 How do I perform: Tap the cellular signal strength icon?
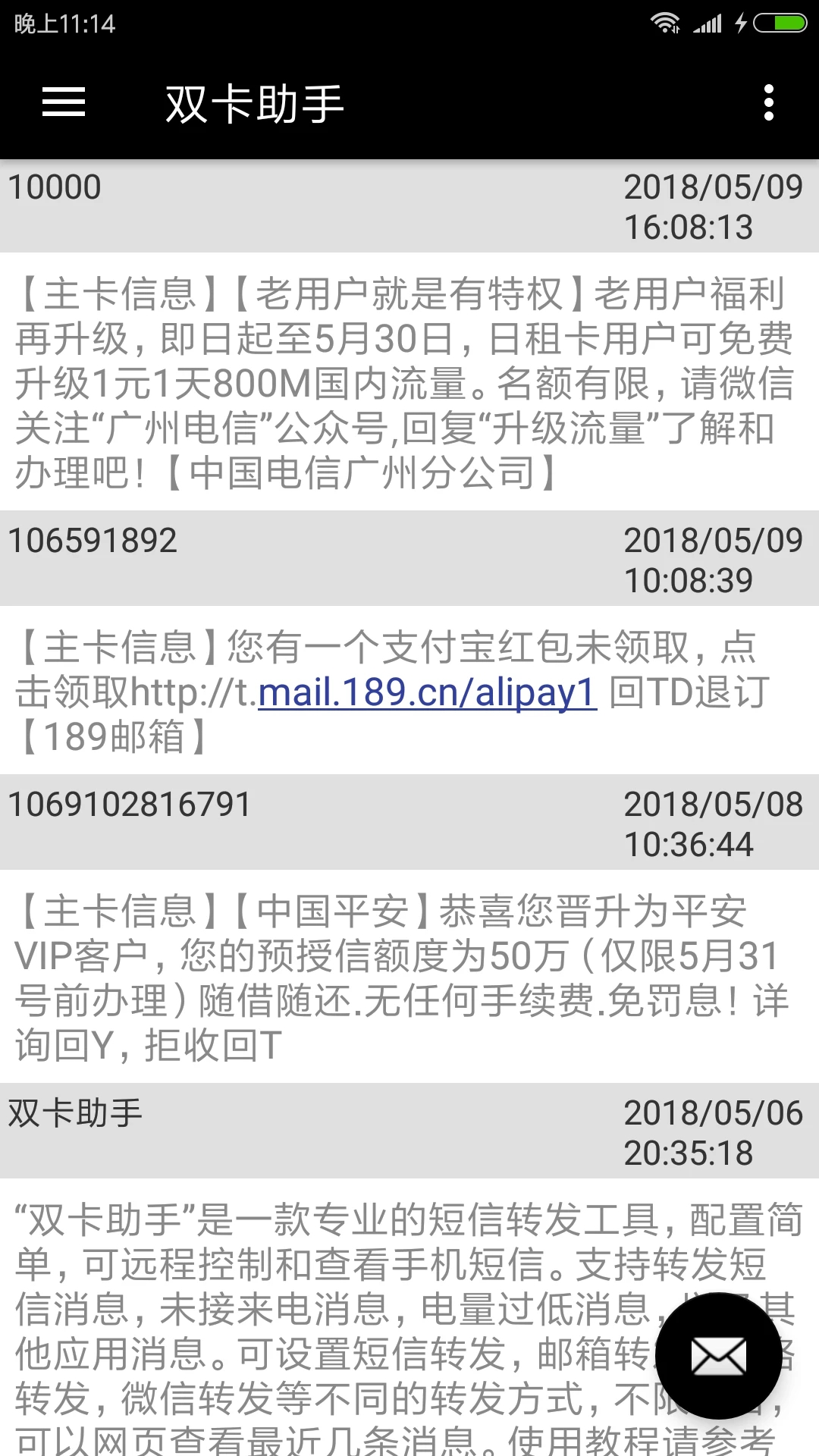pos(708,23)
